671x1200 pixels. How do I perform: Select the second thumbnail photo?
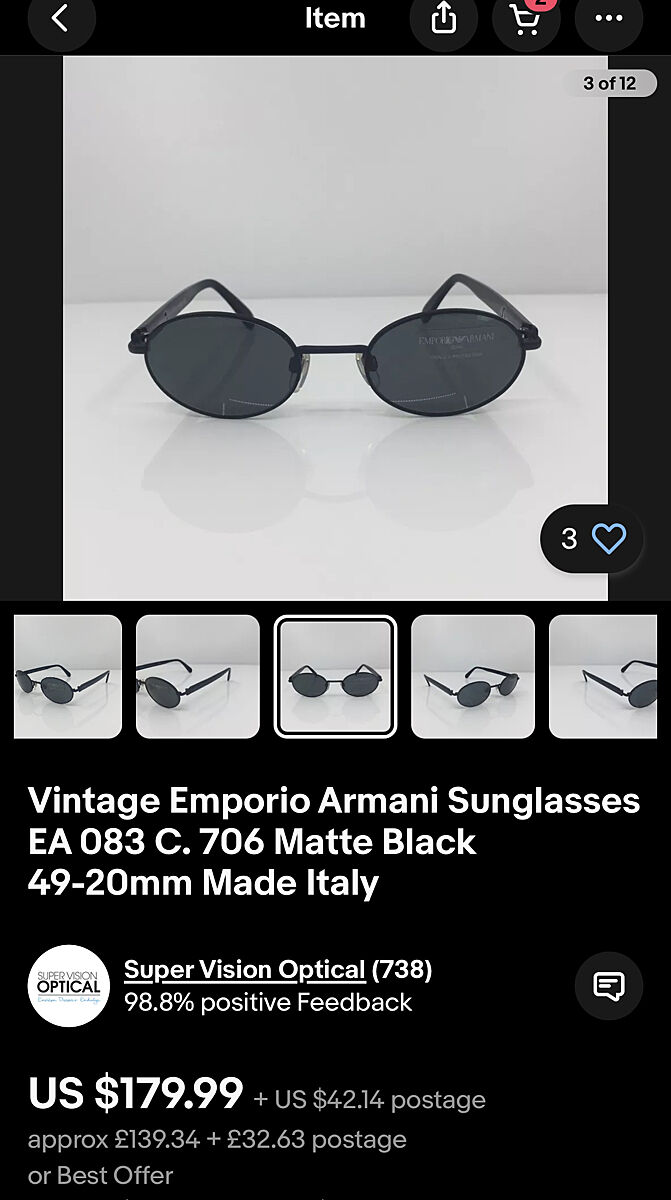pyautogui.click(x=197, y=677)
